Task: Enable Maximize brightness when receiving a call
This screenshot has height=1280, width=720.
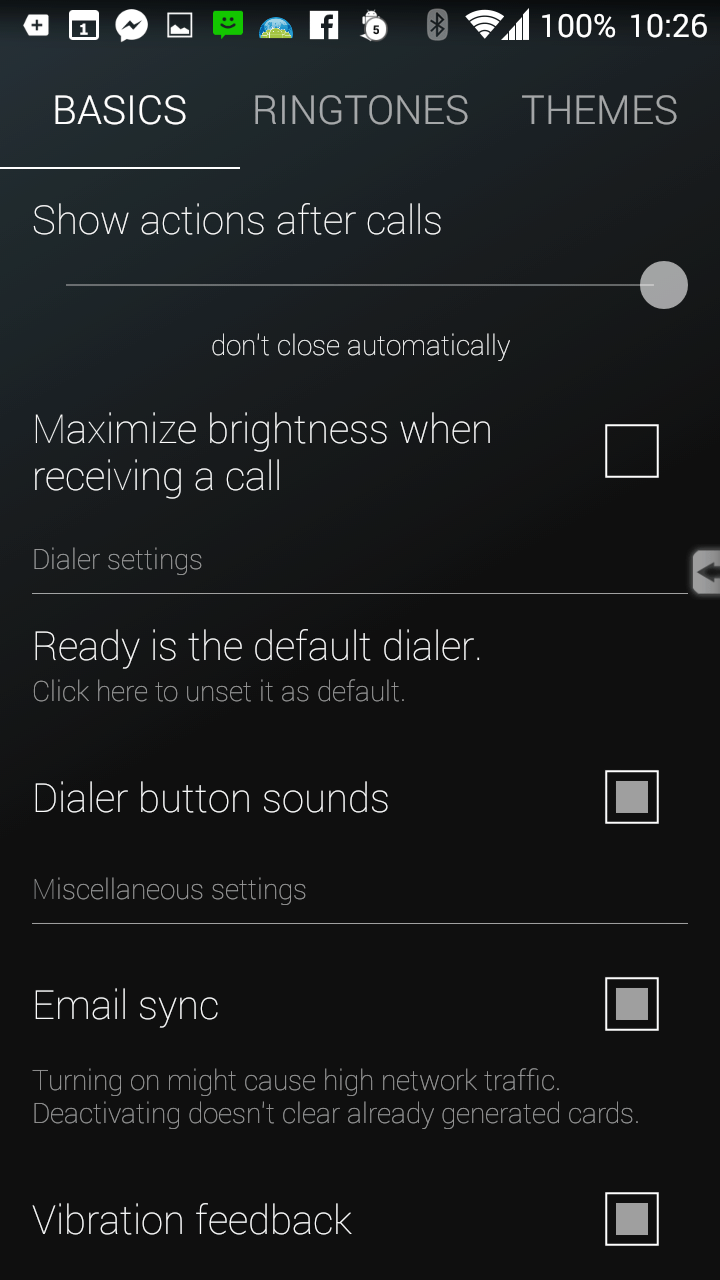Action: pyautogui.click(x=632, y=451)
